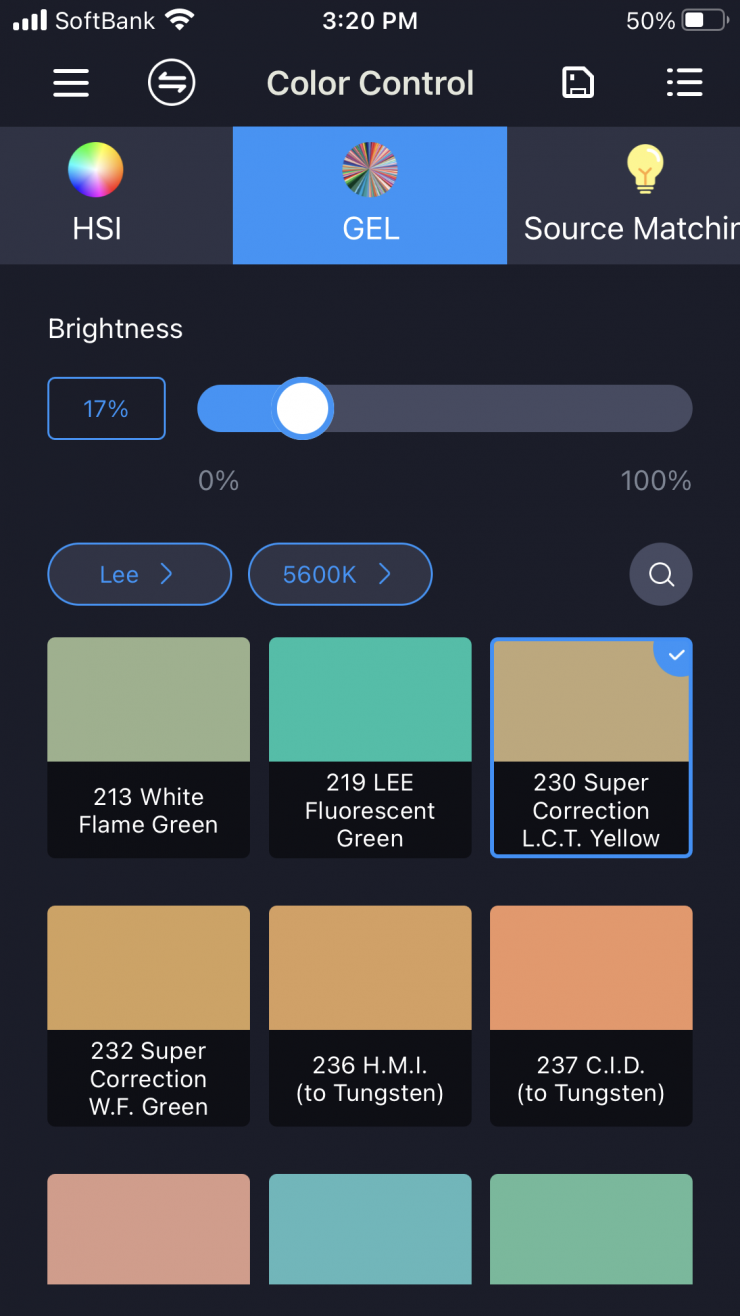740x1316 pixels.
Task: Apply 232 Super Correction W.F. Green gel
Action: (148, 1014)
